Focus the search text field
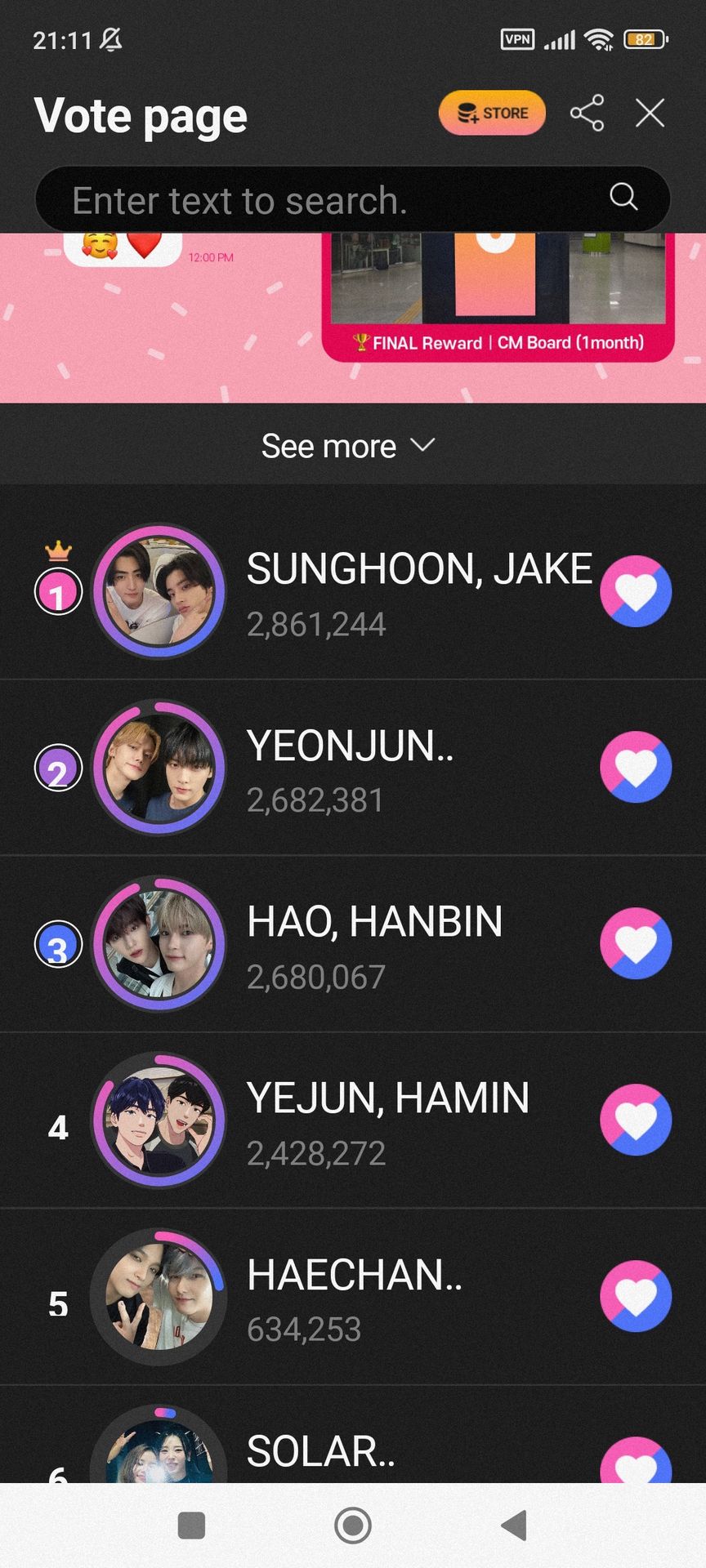Image resolution: width=706 pixels, height=1568 pixels. (x=327, y=200)
